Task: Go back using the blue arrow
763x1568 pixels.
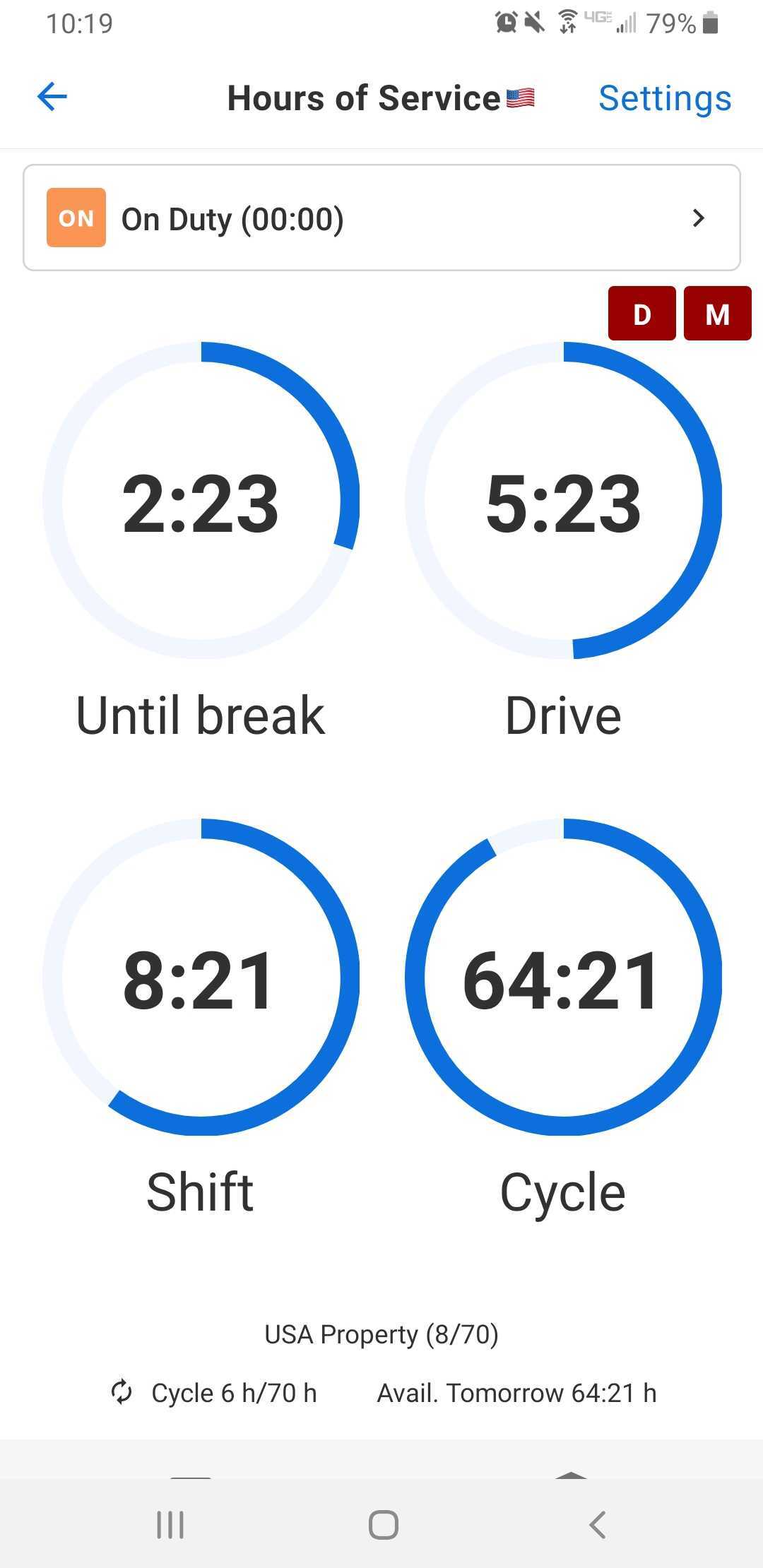Action: 52,97
